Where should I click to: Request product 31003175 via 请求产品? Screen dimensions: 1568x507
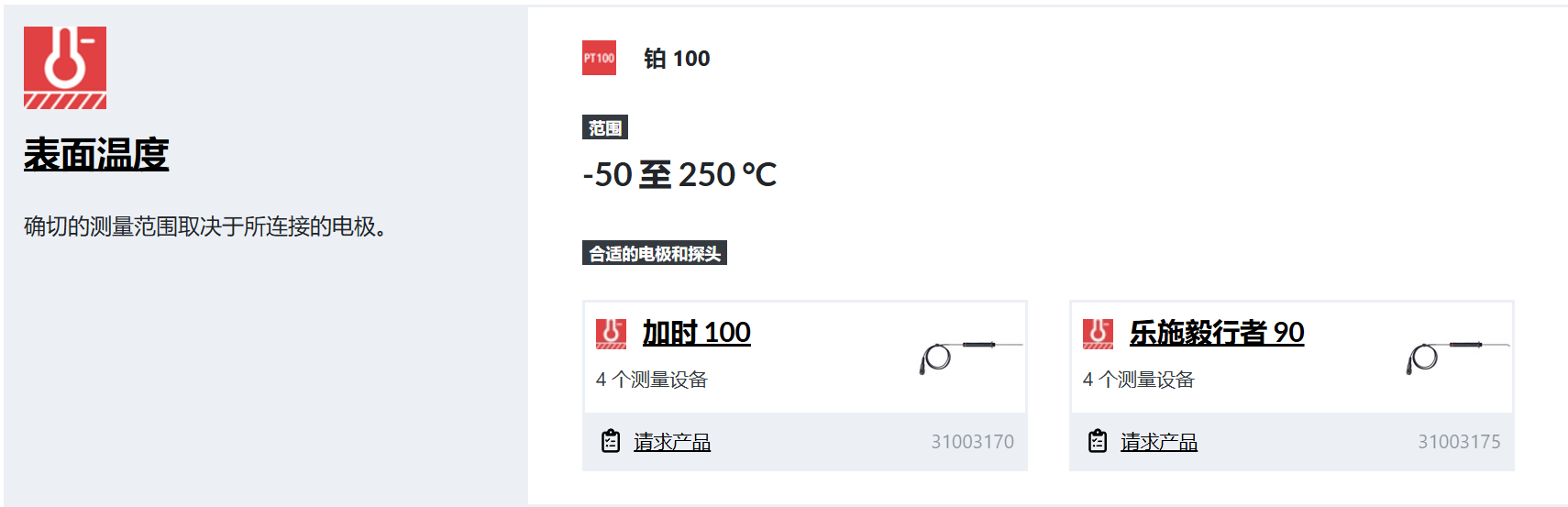click(x=1158, y=442)
